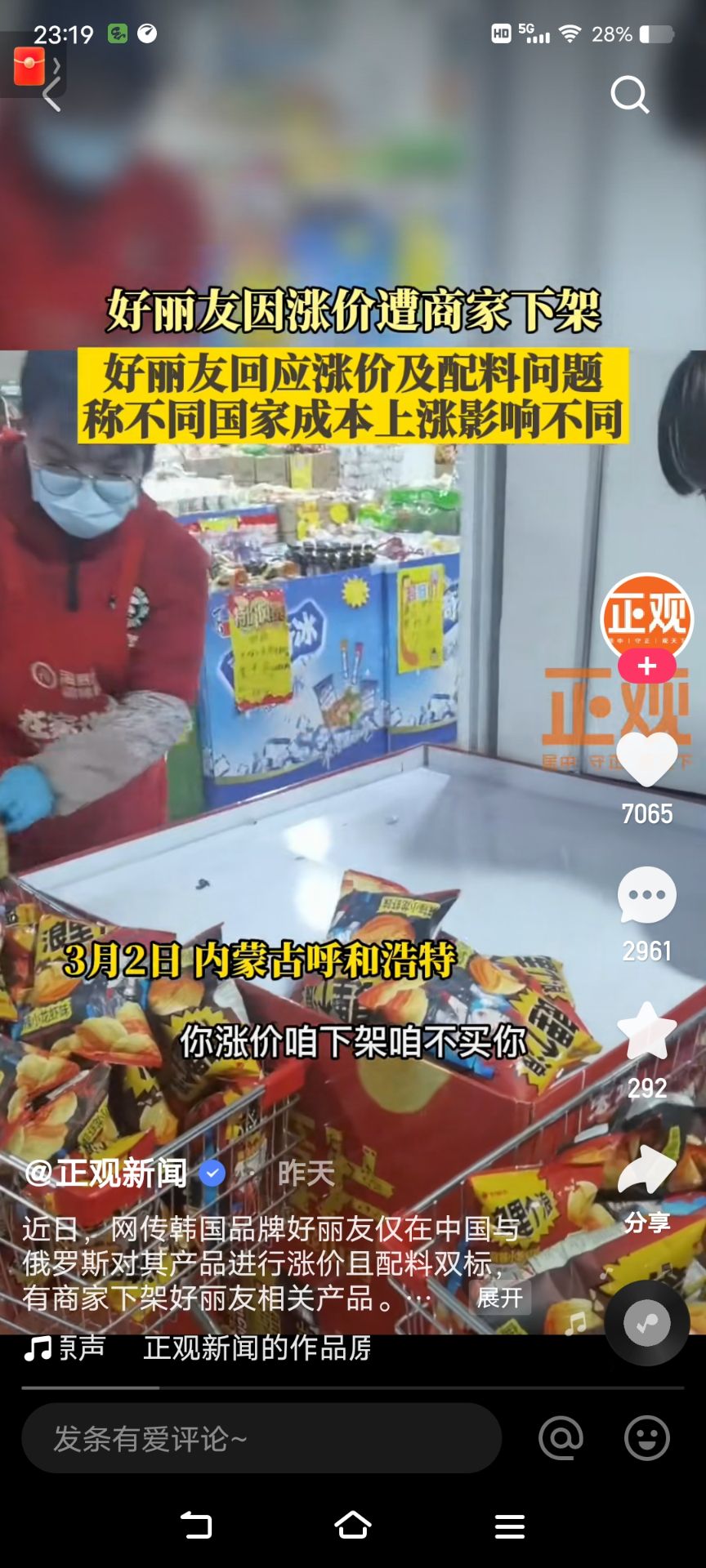Tap the comment field 发条有爱评论~

(x=261, y=1438)
